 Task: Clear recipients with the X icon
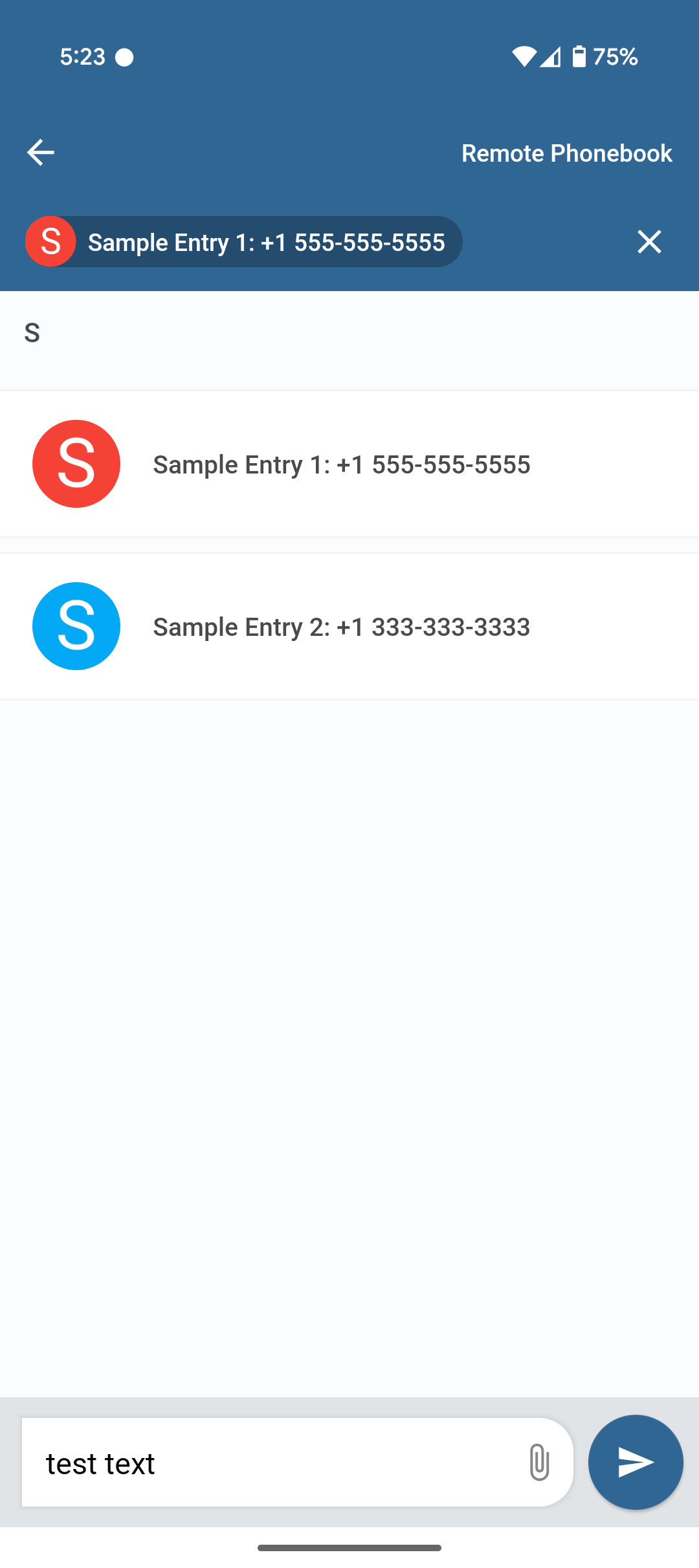pyautogui.click(x=649, y=242)
